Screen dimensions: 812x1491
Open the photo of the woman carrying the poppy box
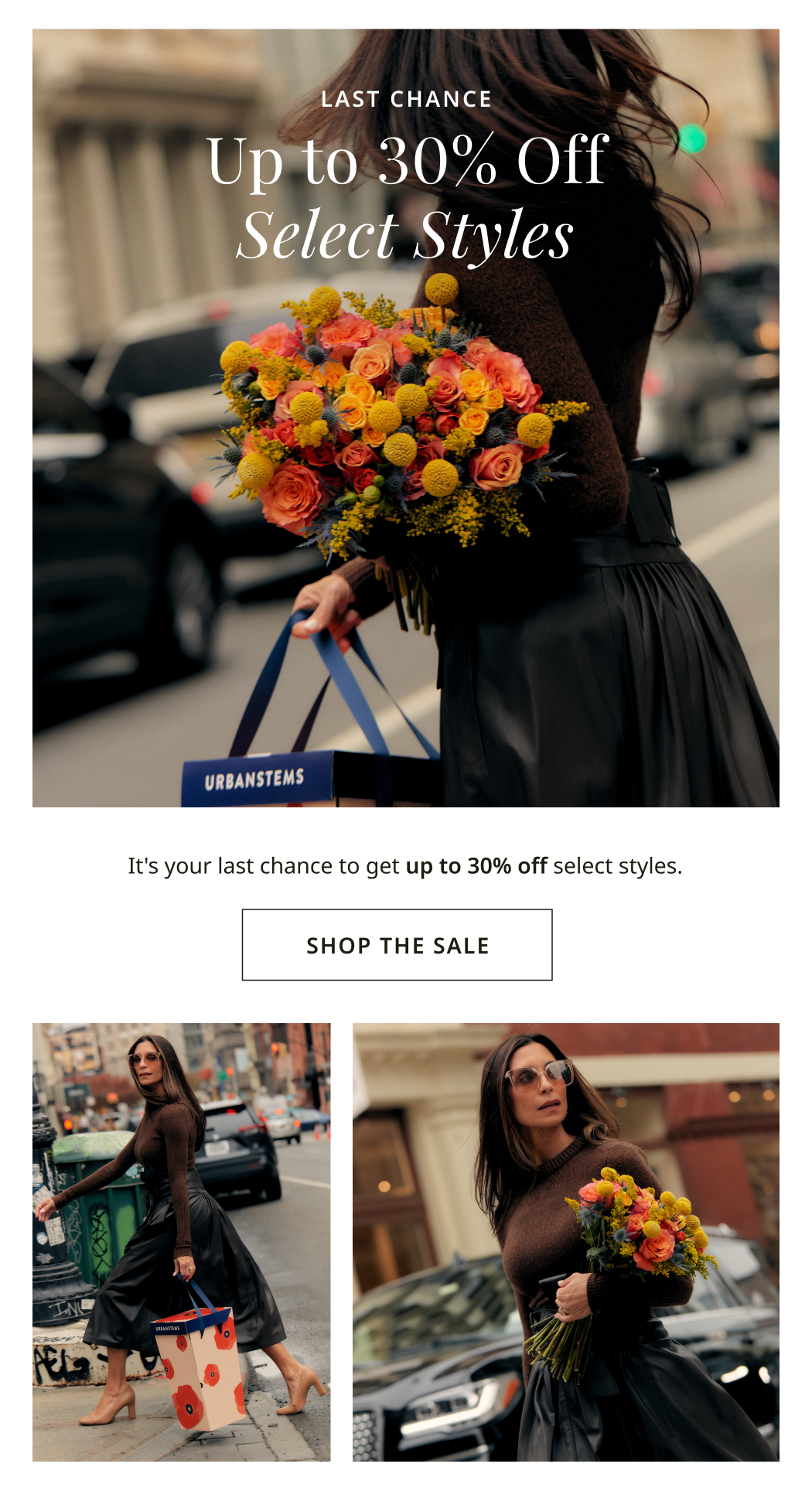pos(181,1242)
